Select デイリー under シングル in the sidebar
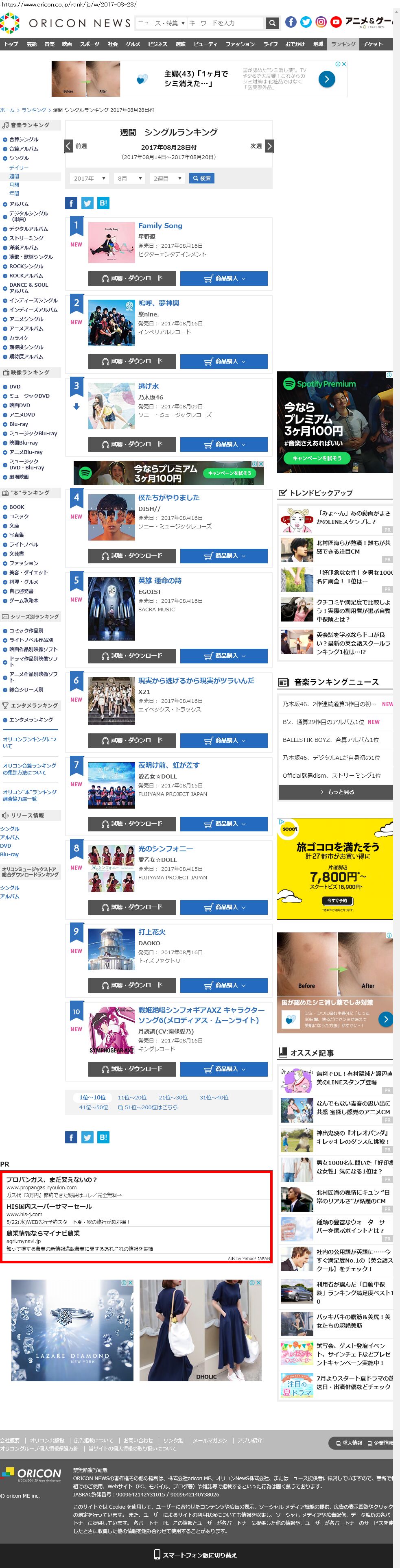The width and height of the screenshot is (400, 1568). click(18, 168)
